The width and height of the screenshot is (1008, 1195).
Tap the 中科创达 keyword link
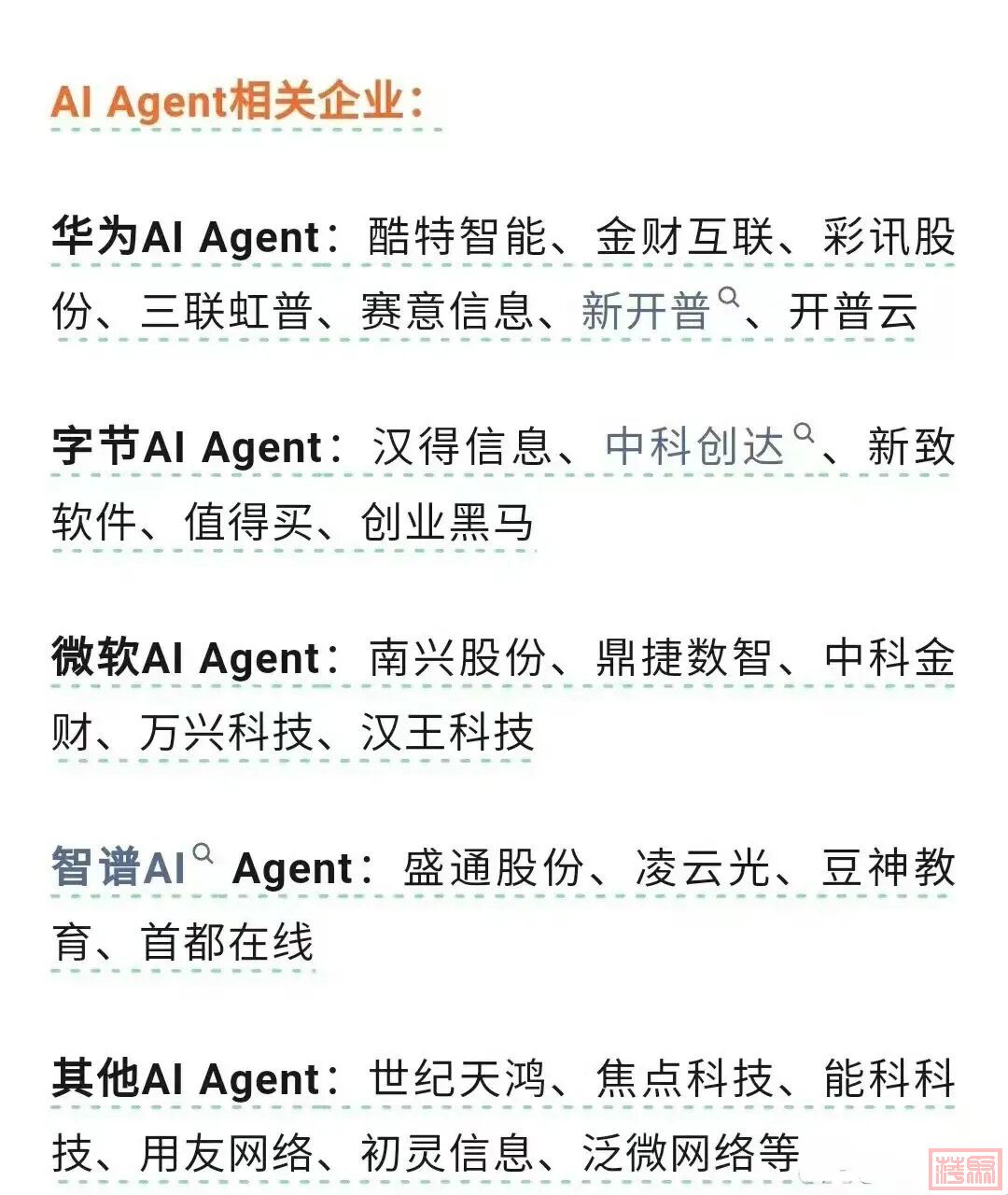pyautogui.click(x=695, y=446)
